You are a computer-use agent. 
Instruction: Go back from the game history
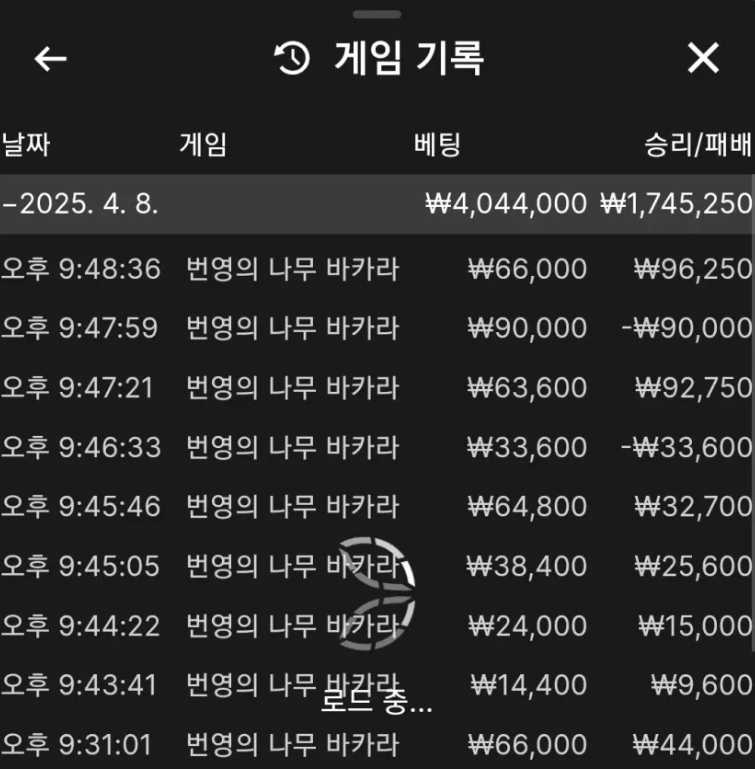(50, 59)
